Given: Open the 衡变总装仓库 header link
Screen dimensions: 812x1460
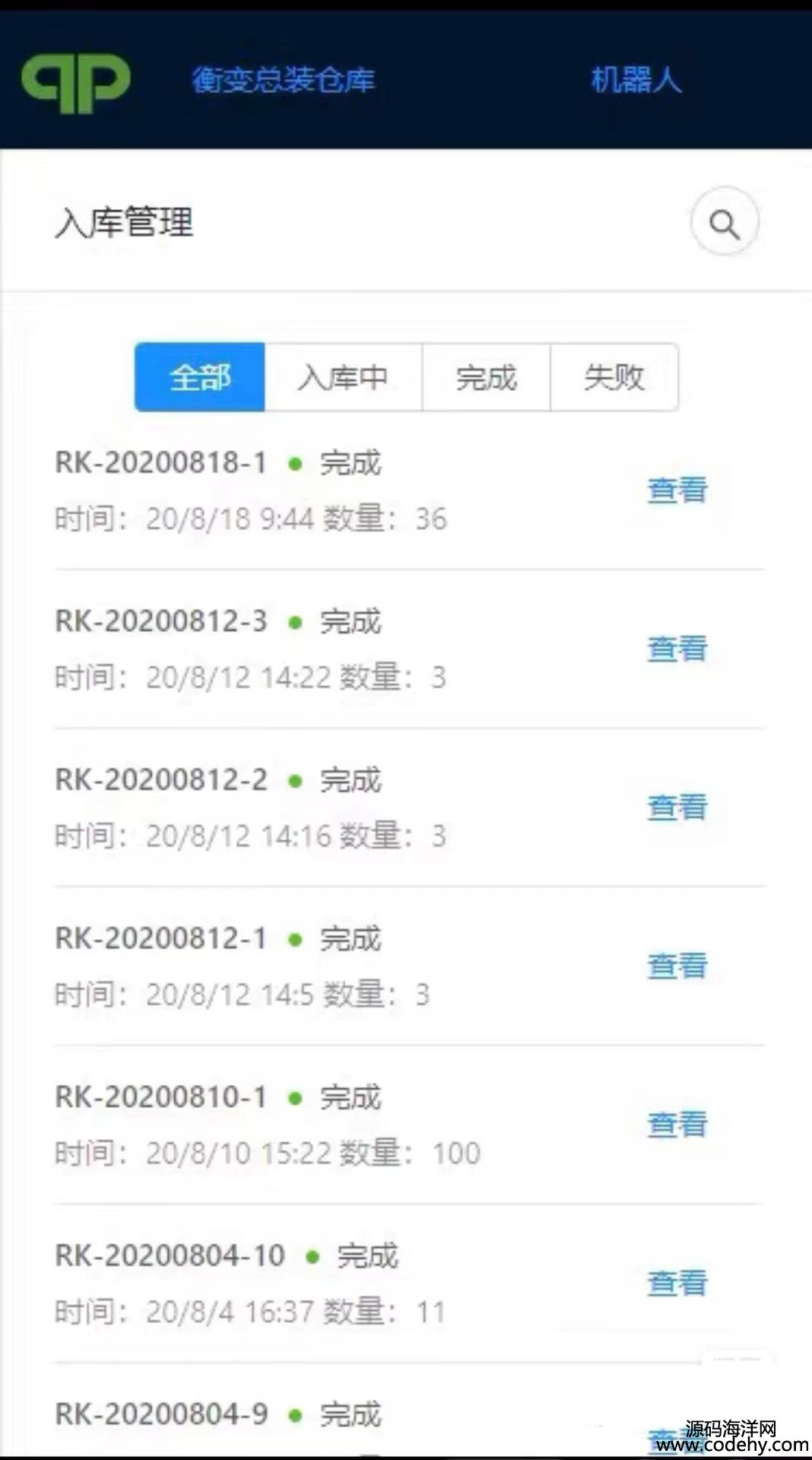Looking at the screenshot, I should point(284,80).
